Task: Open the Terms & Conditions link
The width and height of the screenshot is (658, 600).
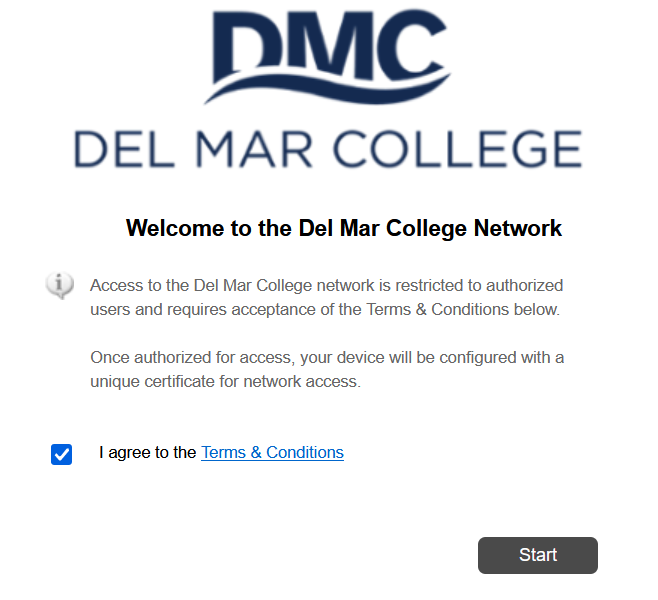Action: pyautogui.click(x=272, y=452)
